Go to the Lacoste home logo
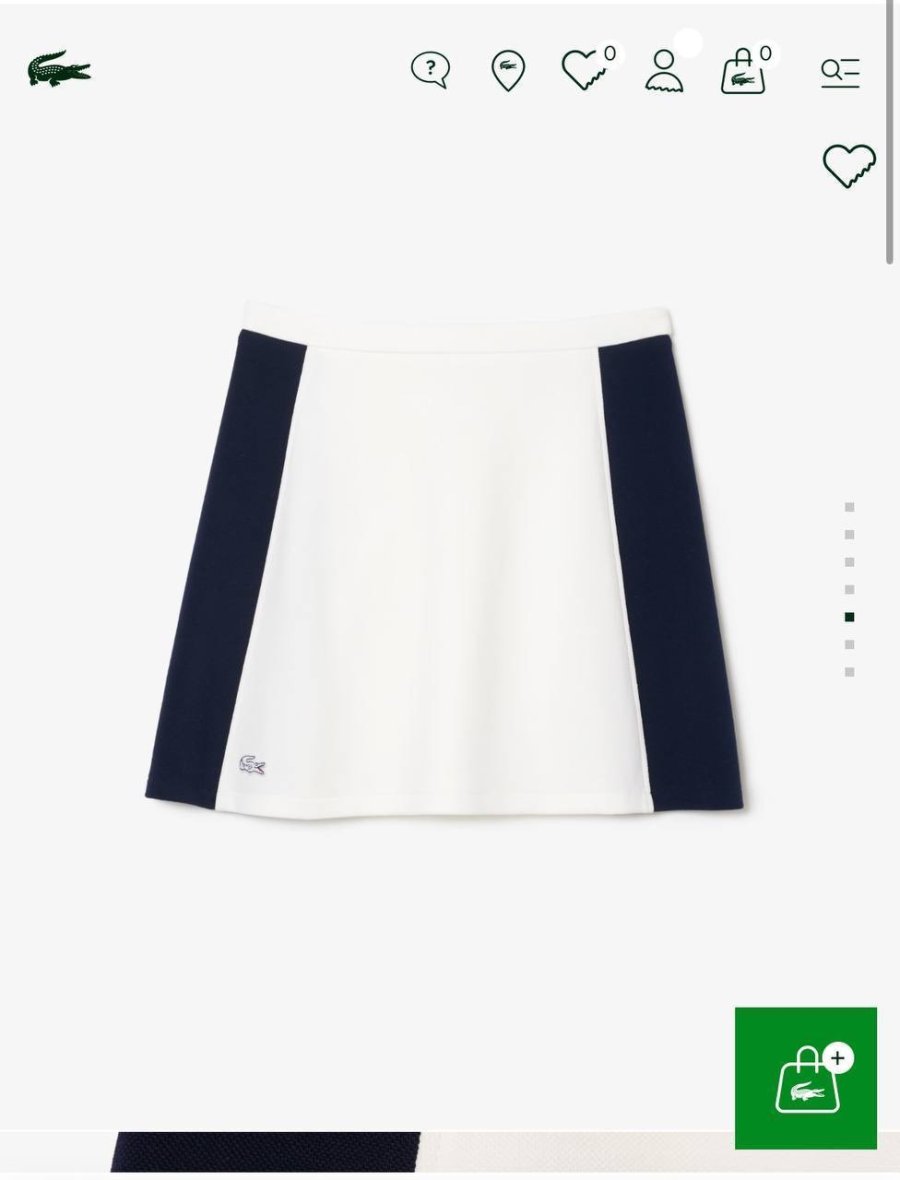 tap(59, 69)
